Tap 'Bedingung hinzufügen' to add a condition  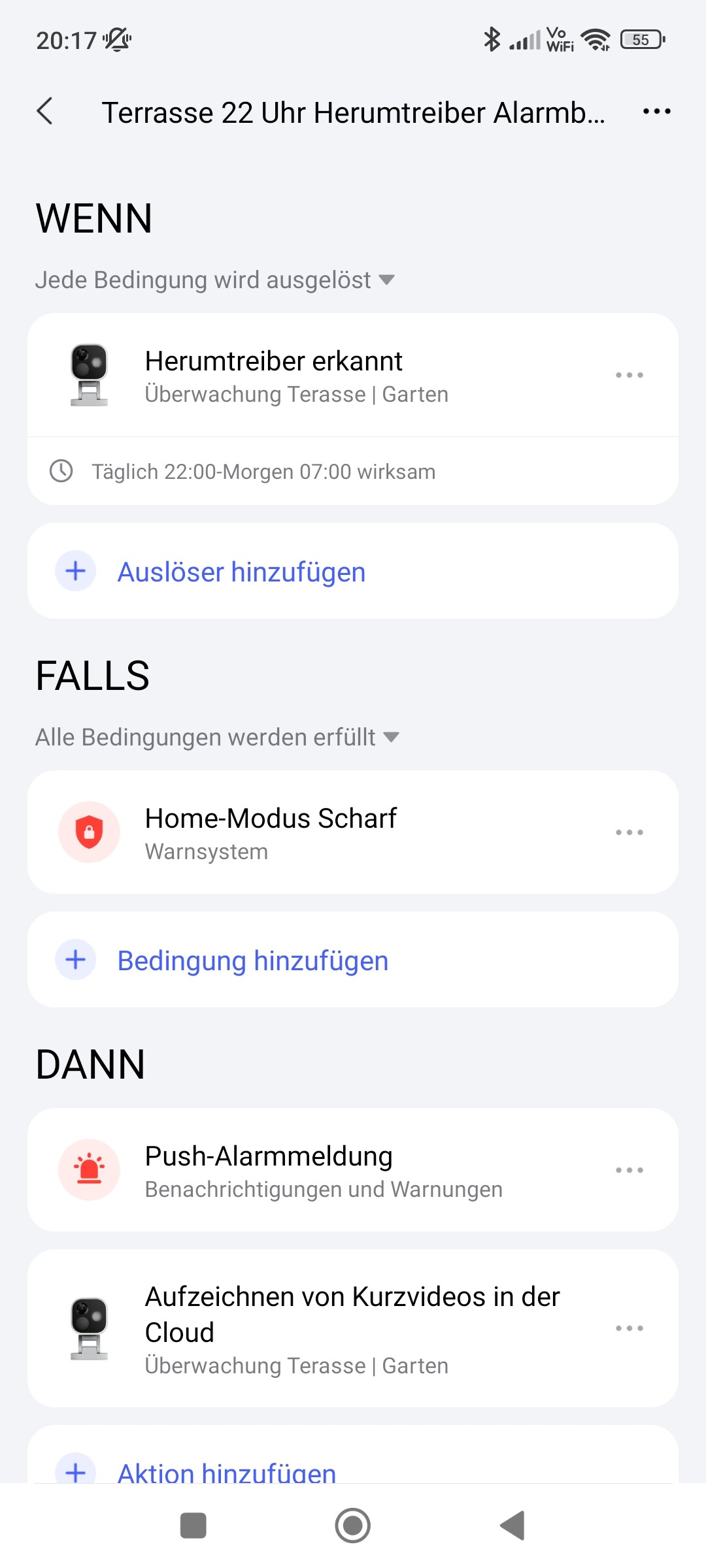252,960
